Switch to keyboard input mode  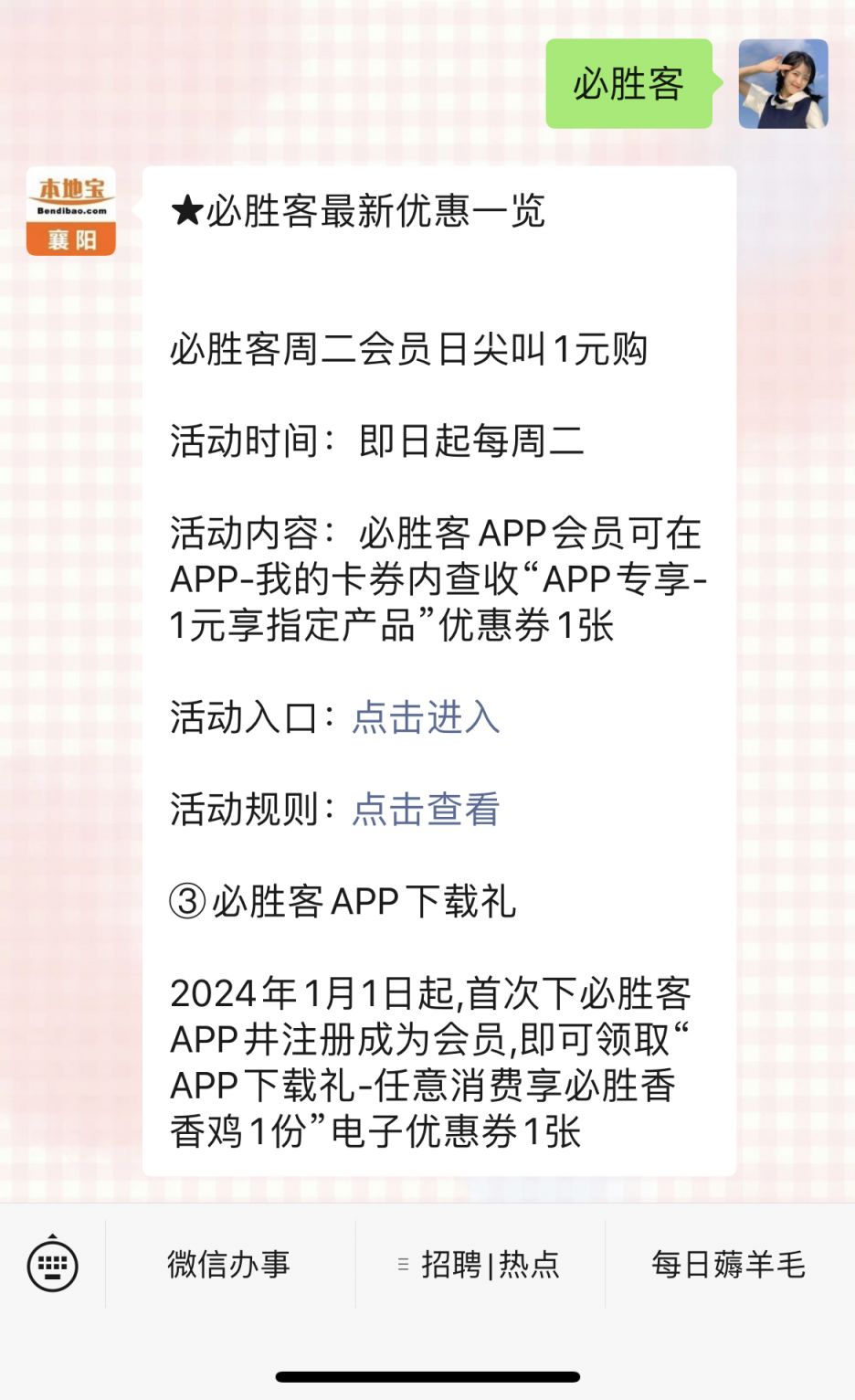tap(52, 1265)
